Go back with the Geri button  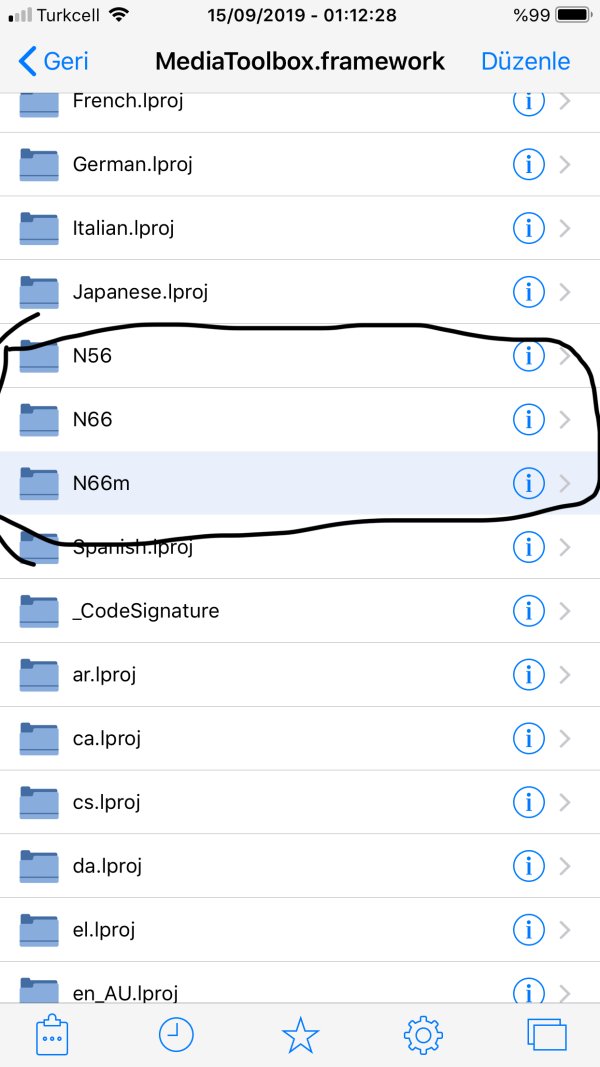point(54,61)
